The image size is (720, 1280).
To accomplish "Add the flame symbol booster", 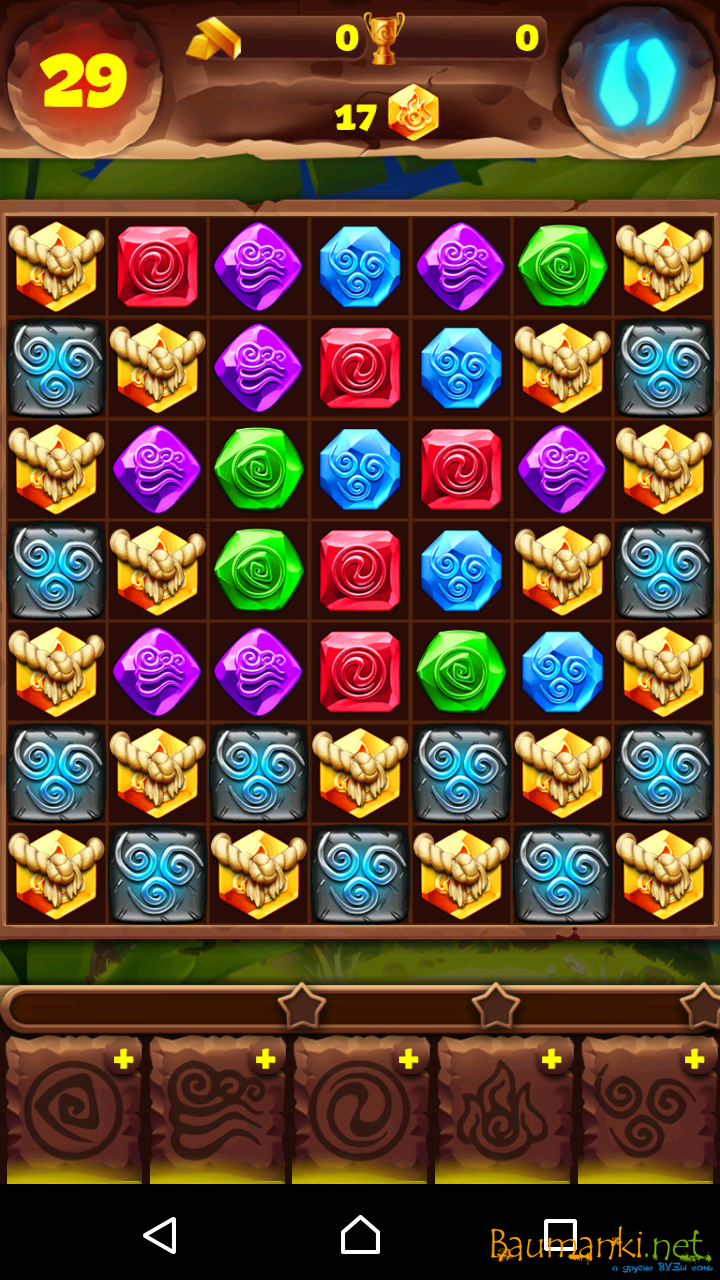I will click(x=550, y=1060).
